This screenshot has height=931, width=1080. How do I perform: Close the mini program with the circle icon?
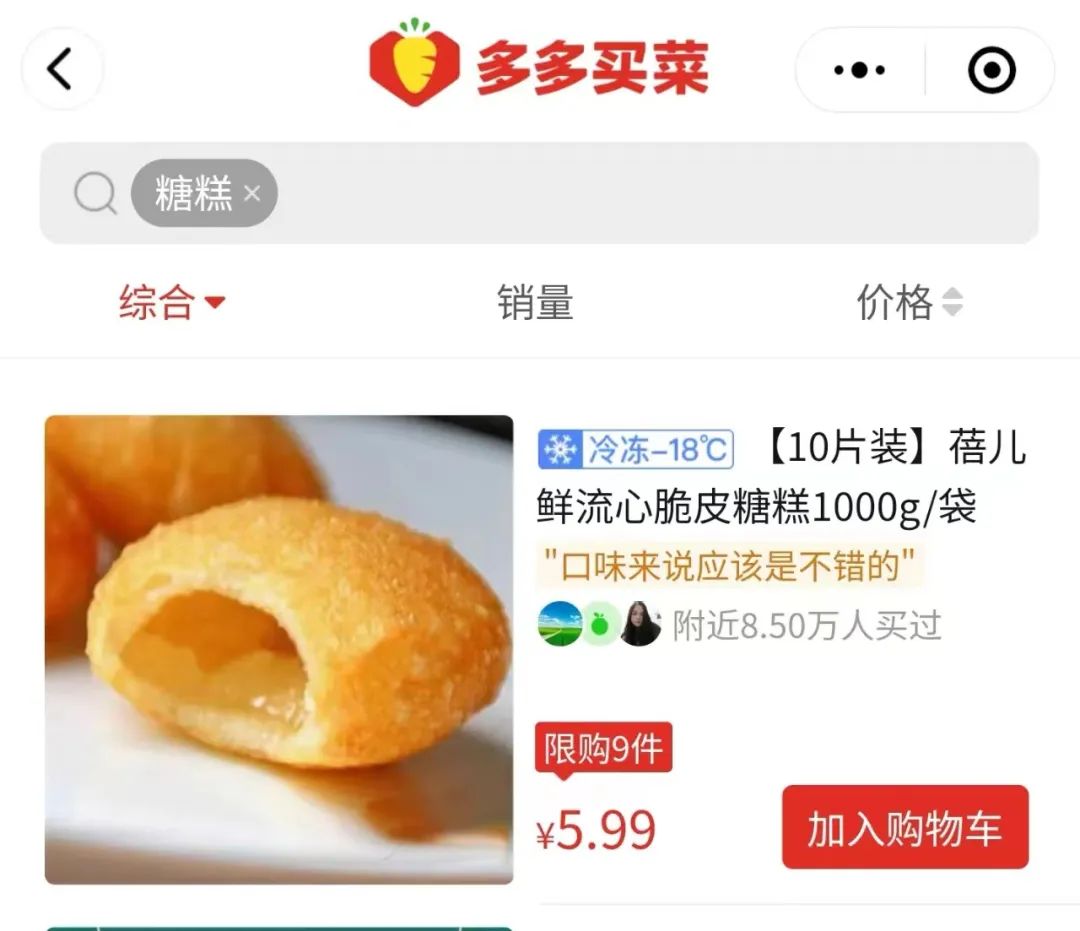pos(991,70)
